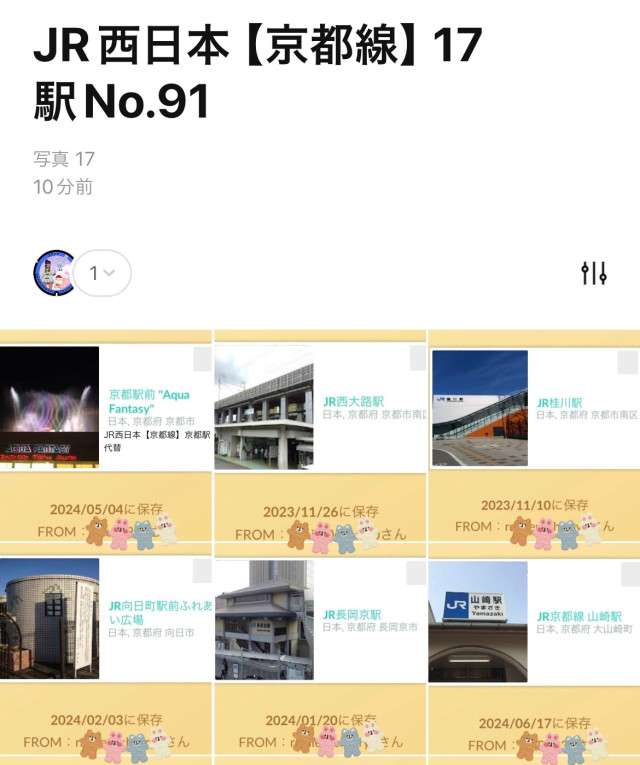Image resolution: width=640 pixels, height=765 pixels.
Task: Select the checkbox on JR向日町駅前ふれあい広場 card
Action: click(x=202, y=572)
